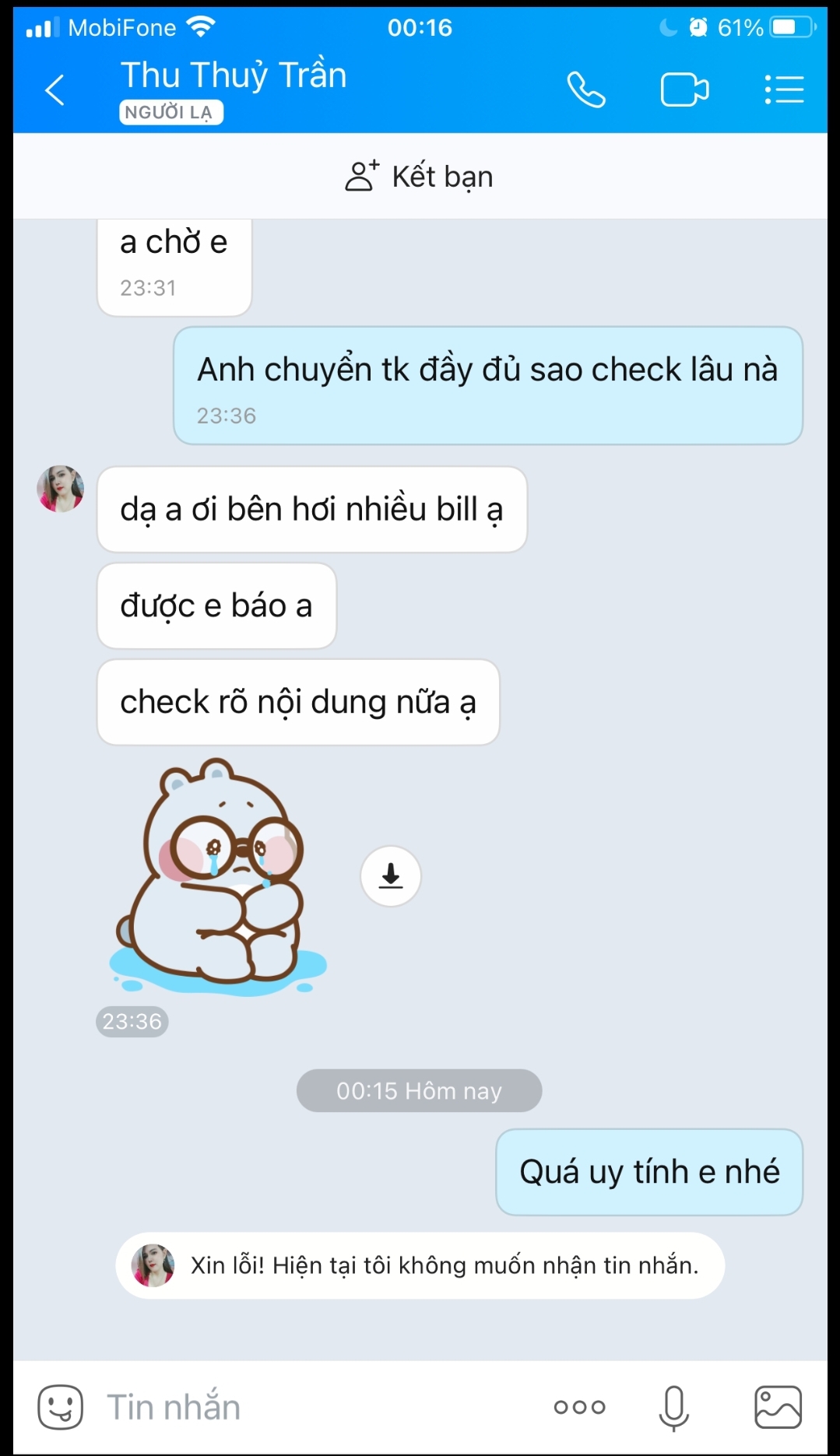Download the crying bear sticker
This screenshot has height=1456, width=840.
pyautogui.click(x=391, y=876)
